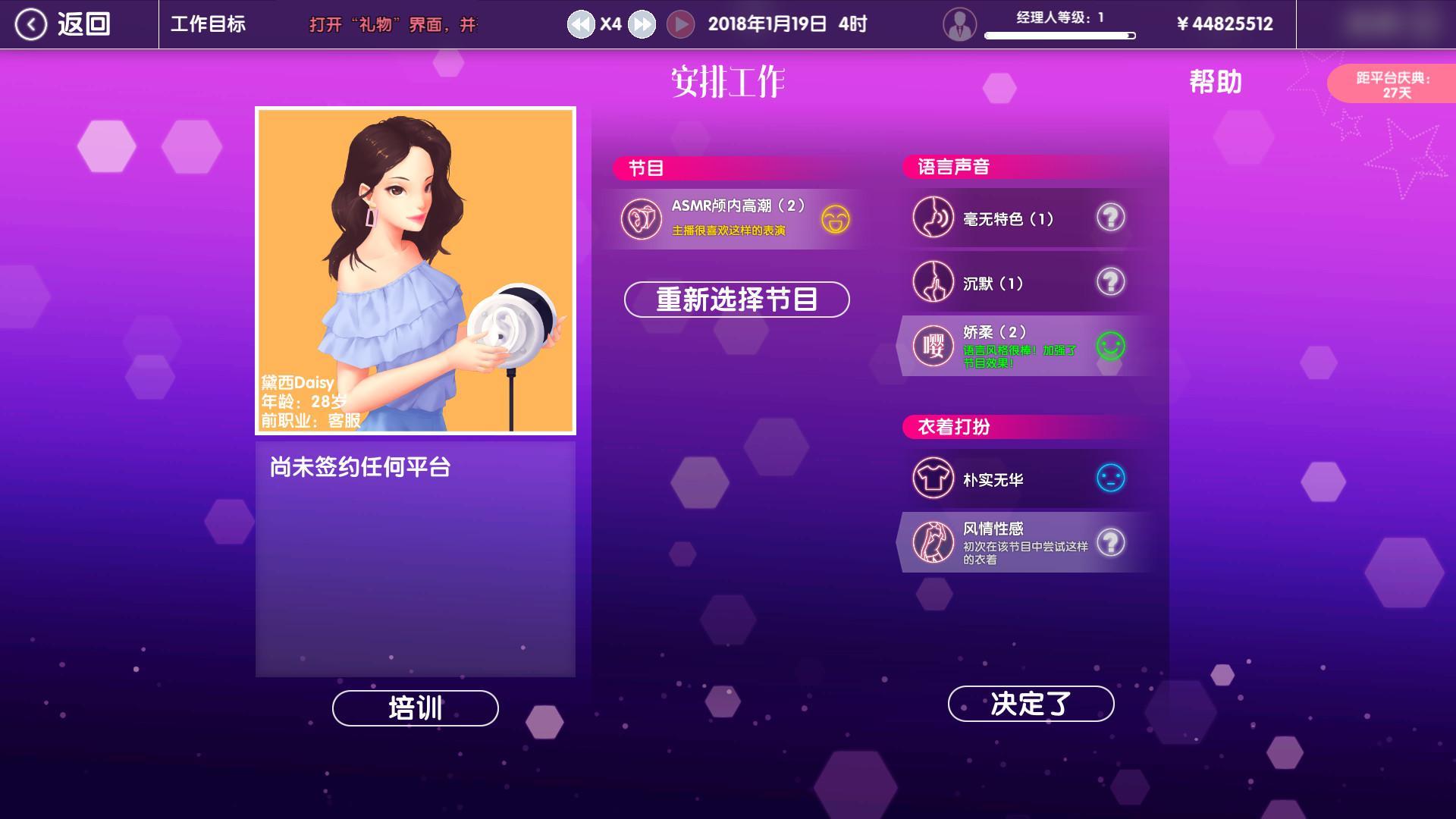Image resolution: width=1456 pixels, height=819 pixels.
Task: Select the ASMR颅内高潮 program entry
Action: 734,219
